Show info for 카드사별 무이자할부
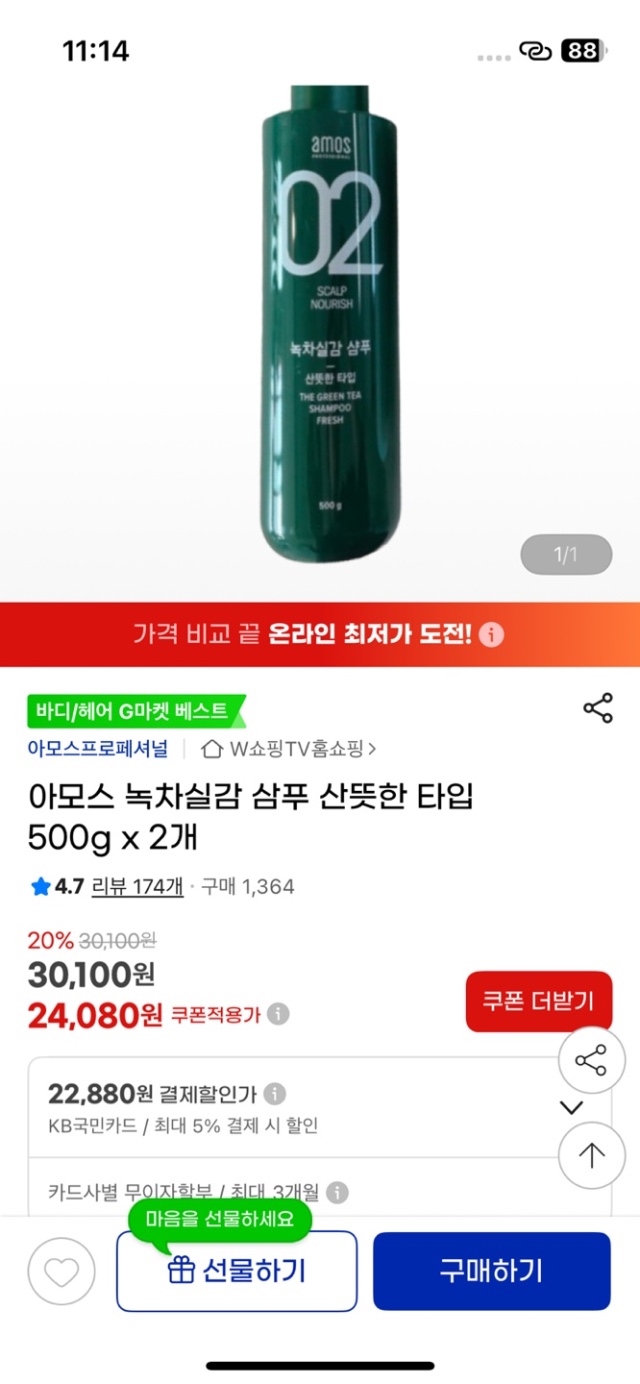640x1384 pixels. click(338, 1192)
